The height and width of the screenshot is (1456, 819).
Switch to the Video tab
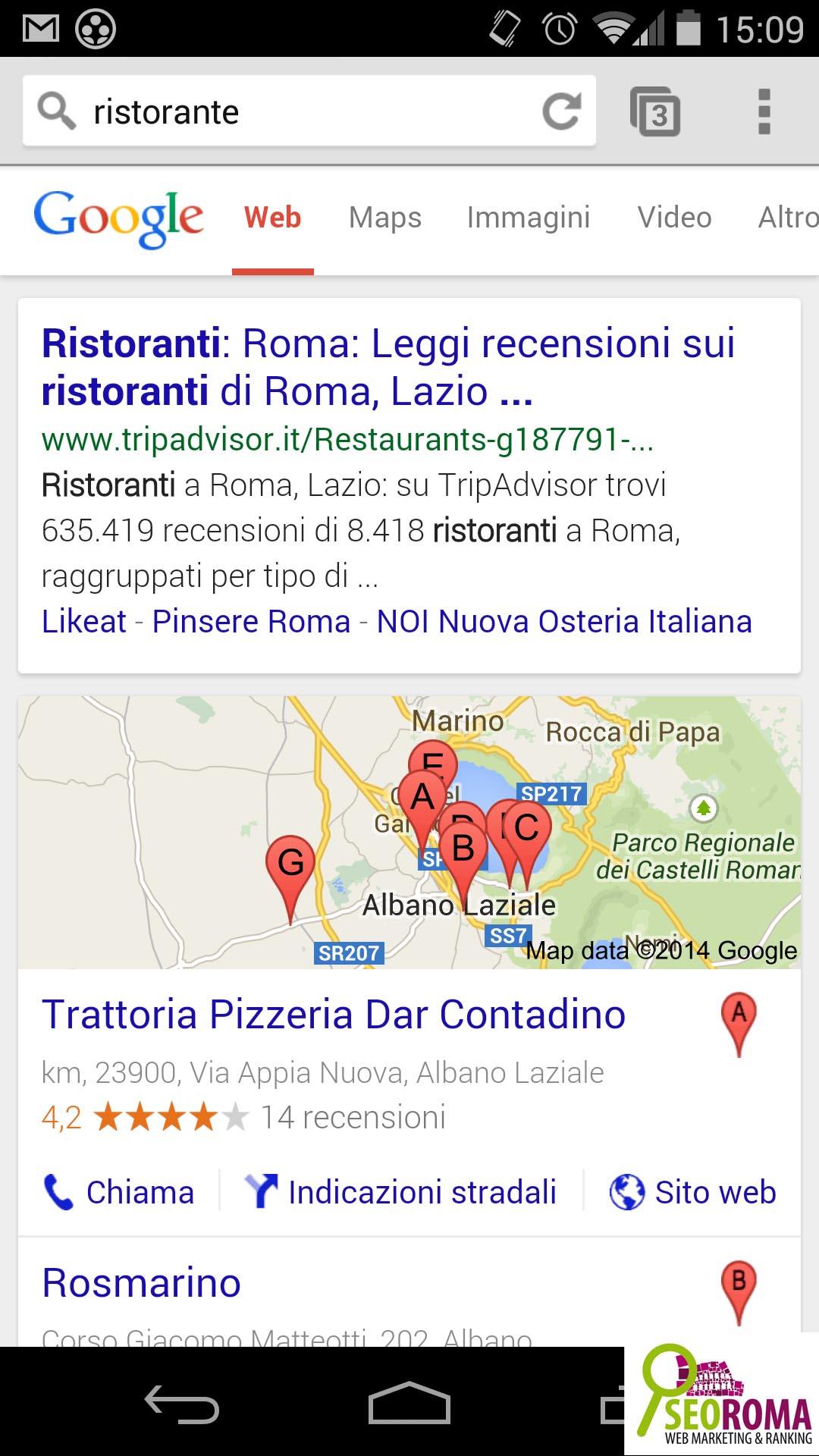pyautogui.click(x=675, y=218)
